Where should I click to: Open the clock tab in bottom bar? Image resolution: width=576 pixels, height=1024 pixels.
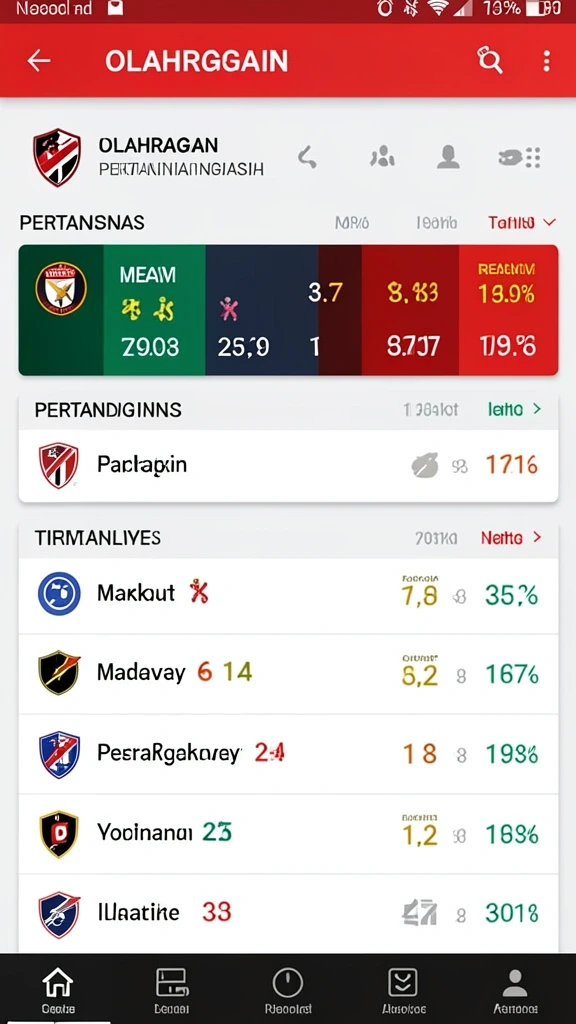click(288, 991)
